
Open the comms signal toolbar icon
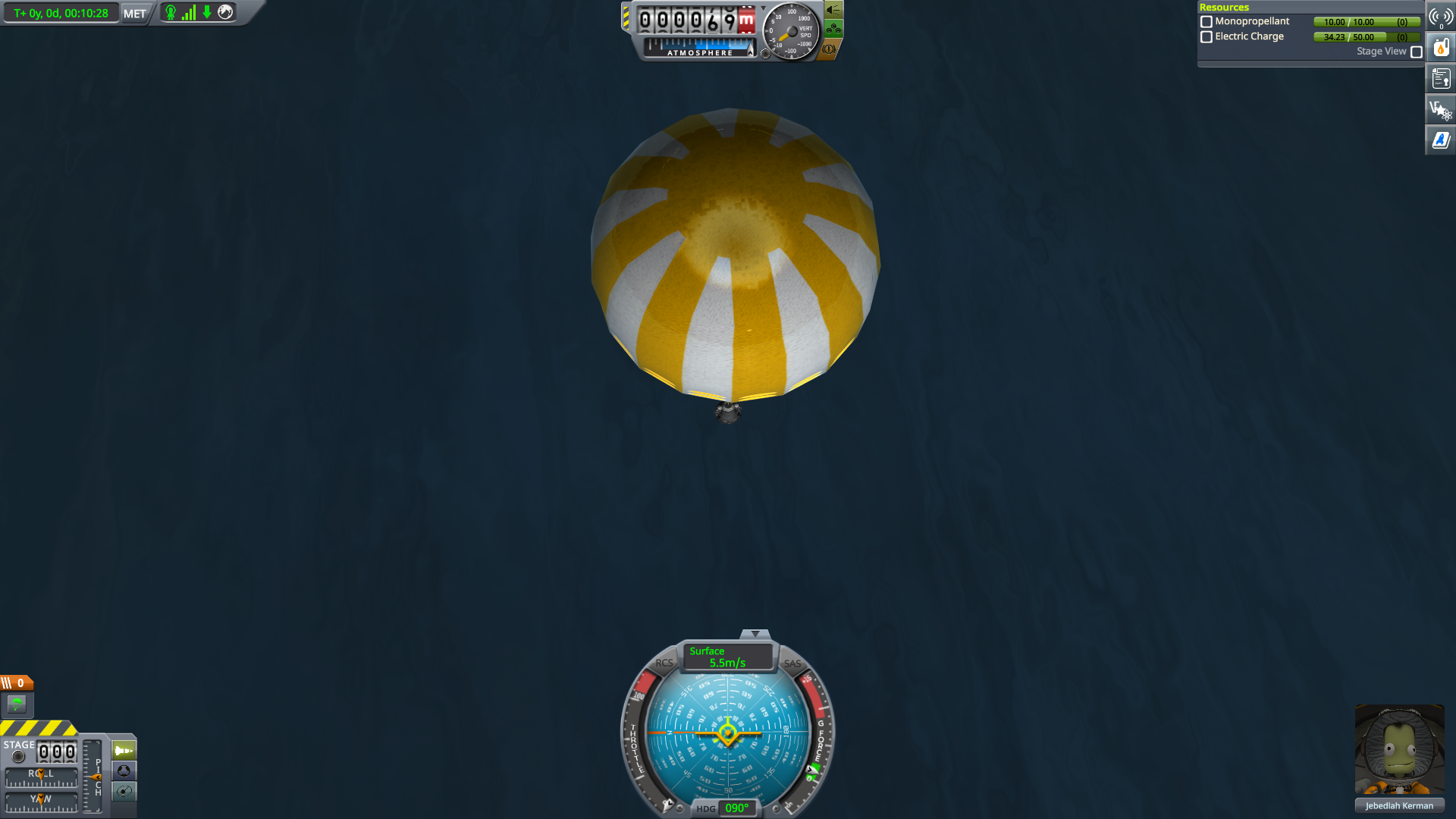click(x=1441, y=17)
